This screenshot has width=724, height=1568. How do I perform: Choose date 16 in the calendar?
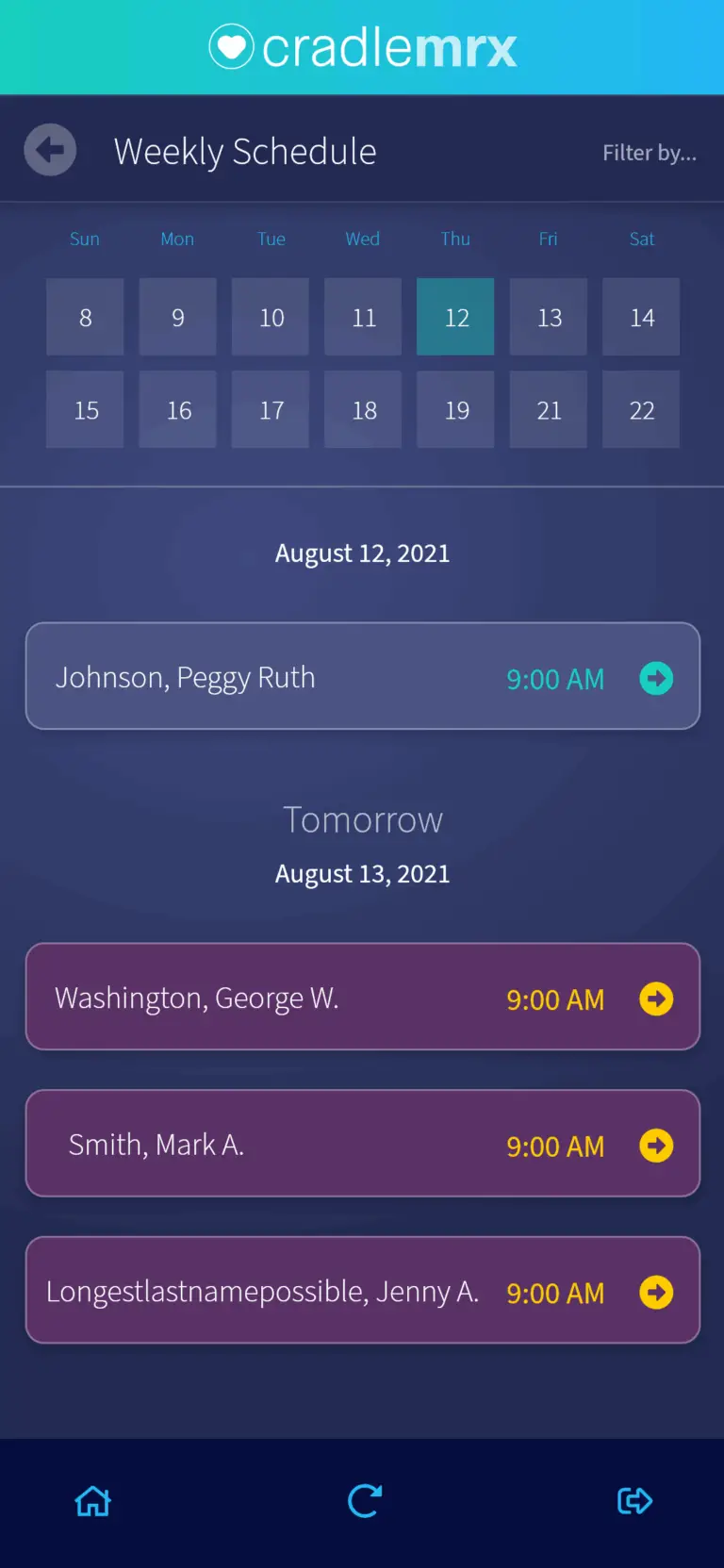point(178,409)
